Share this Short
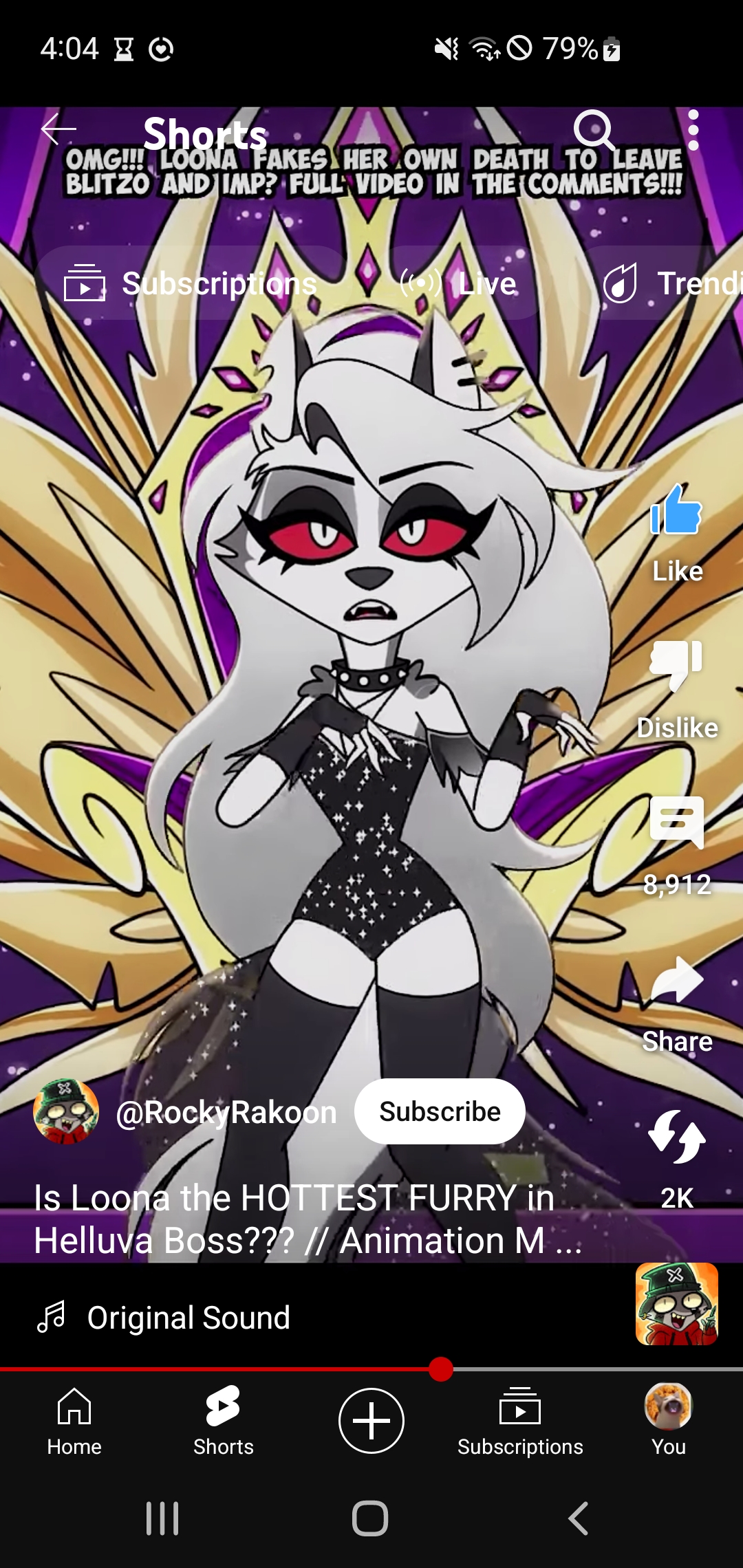This screenshot has height=1568, width=743. pos(676,980)
